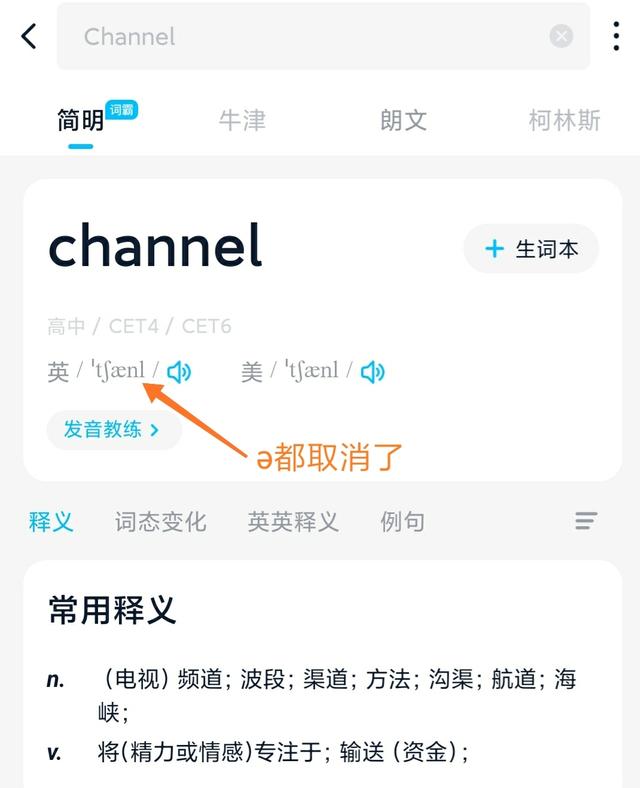Switch to the 牛津 dictionary tab
The height and width of the screenshot is (788, 640).
click(242, 121)
